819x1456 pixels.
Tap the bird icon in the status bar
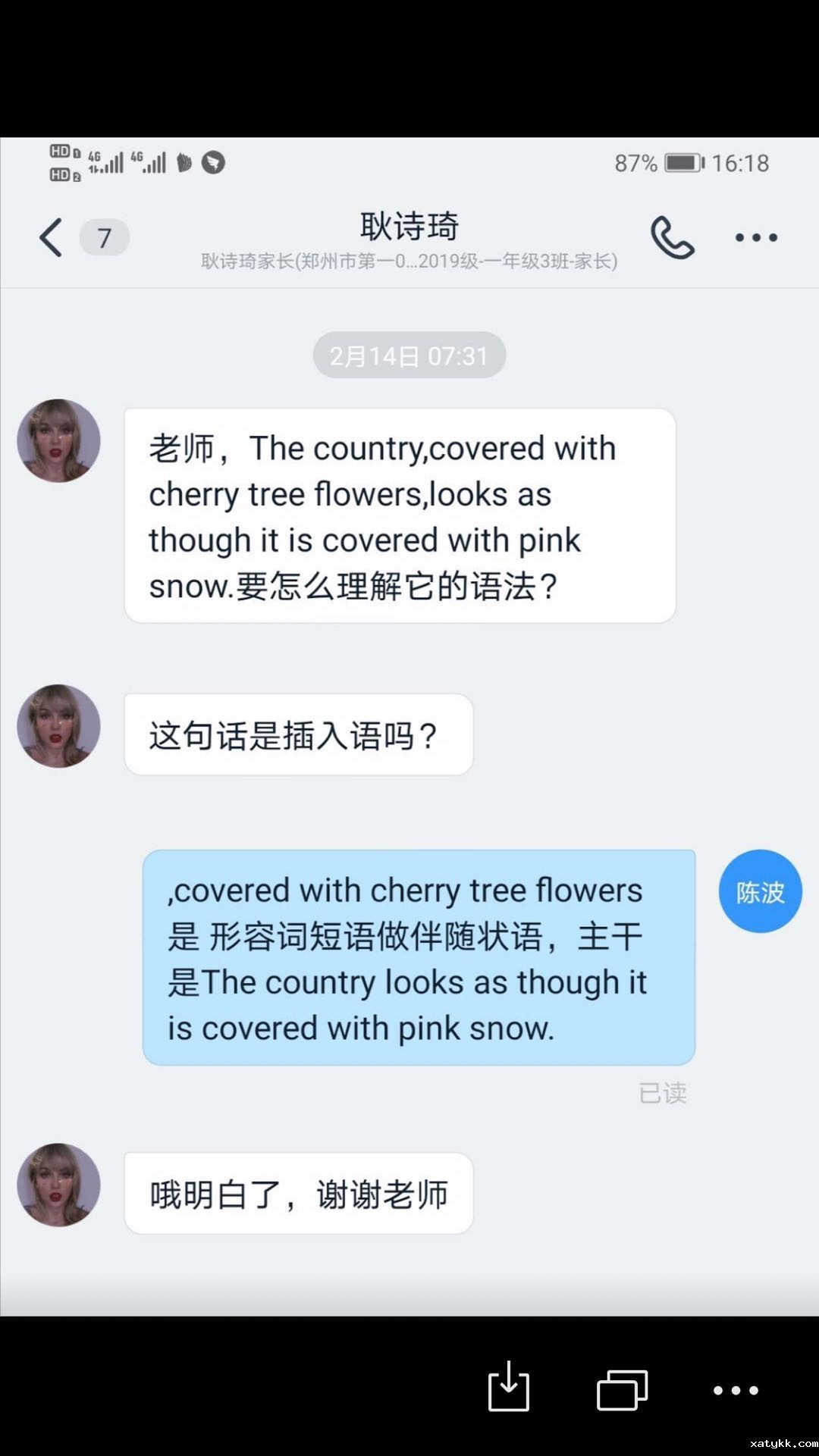coord(215,161)
